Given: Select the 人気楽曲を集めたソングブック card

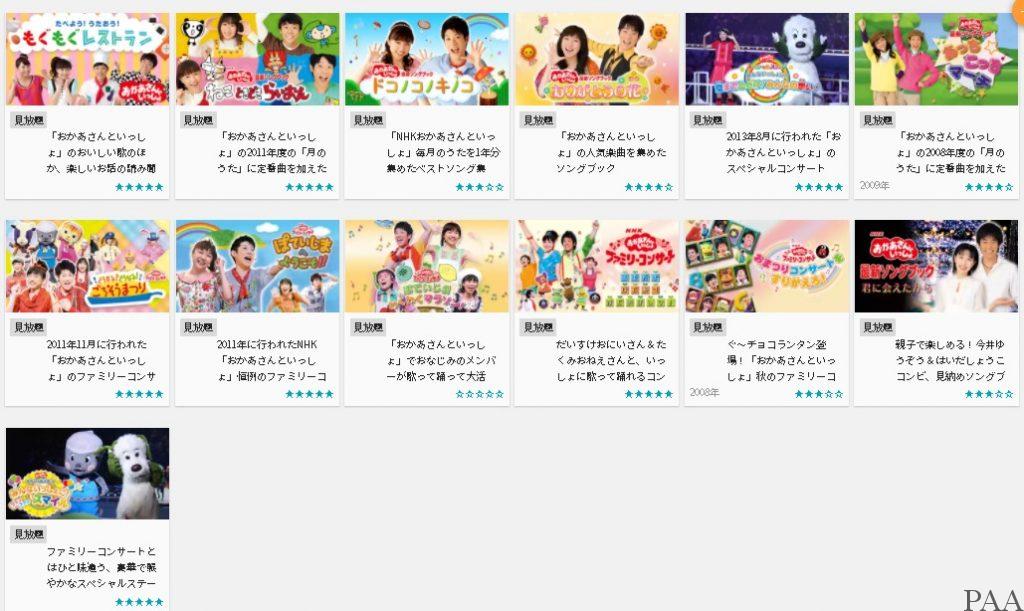Looking at the screenshot, I should [x=597, y=60].
